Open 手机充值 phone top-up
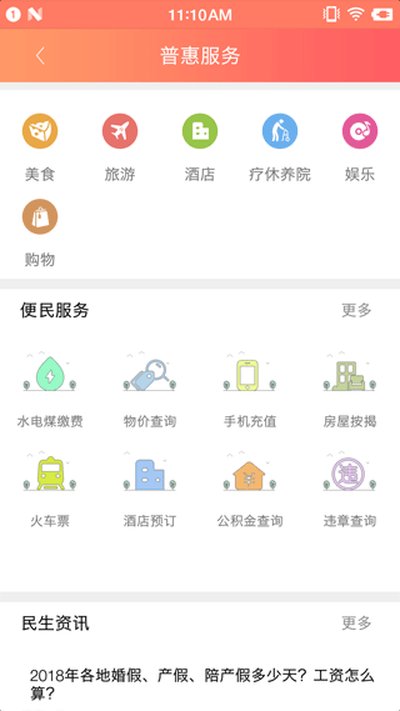Viewport: 400px width, 711px height. 250,390
